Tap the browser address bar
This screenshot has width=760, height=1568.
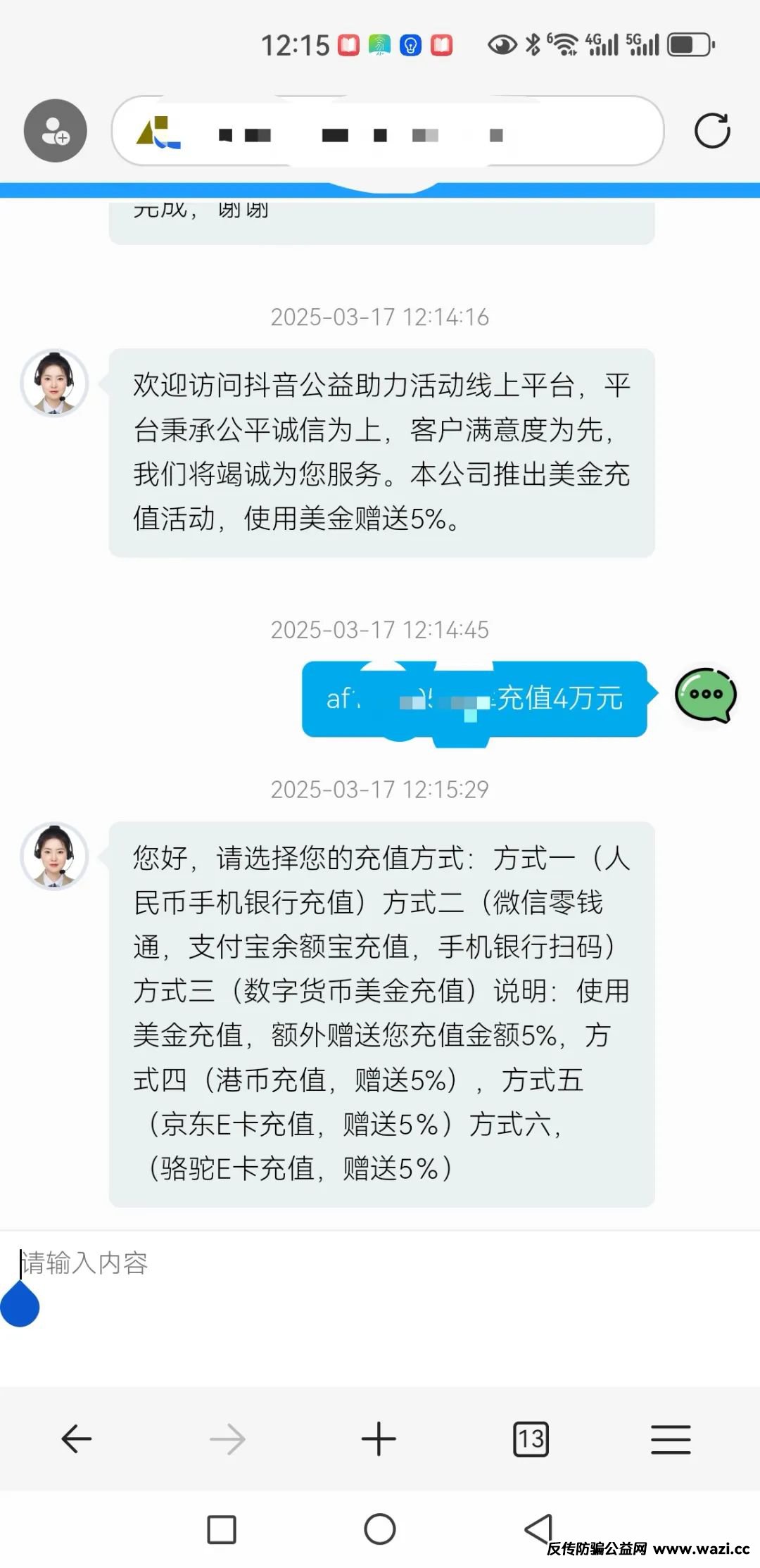387,132
